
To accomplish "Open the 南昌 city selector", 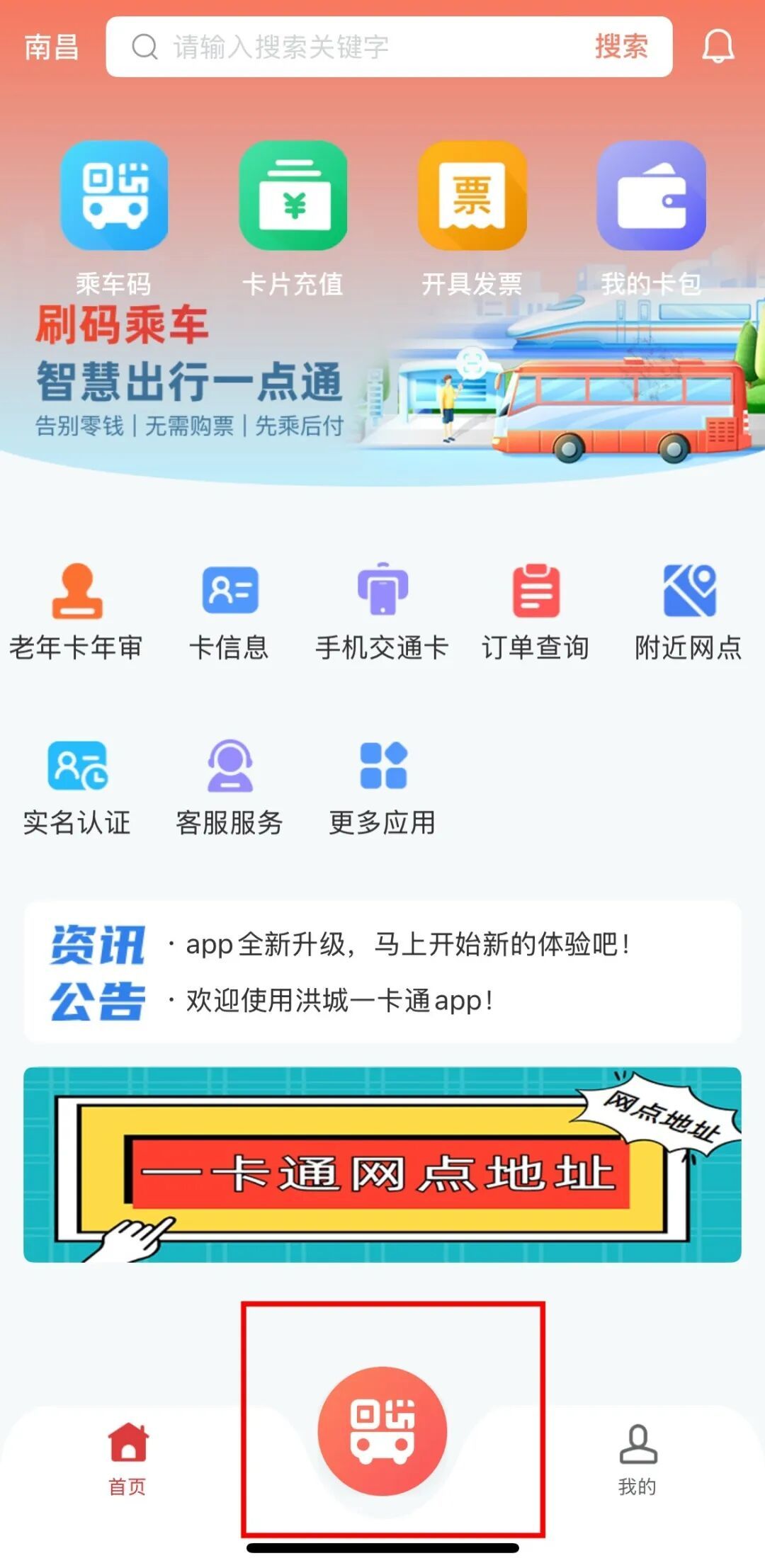I will [x=50, y=47].
